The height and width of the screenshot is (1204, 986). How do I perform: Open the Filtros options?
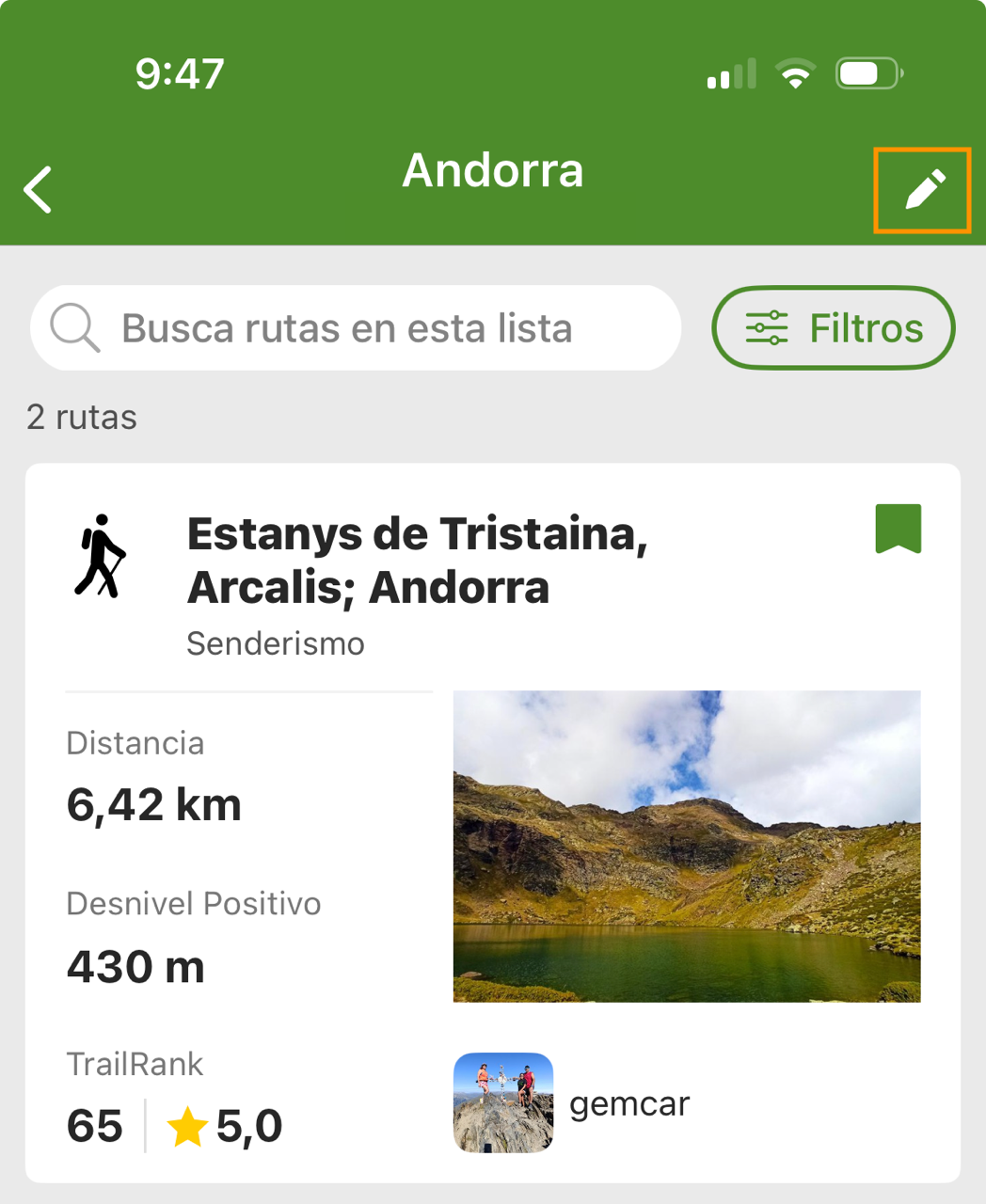click(834, 328)
